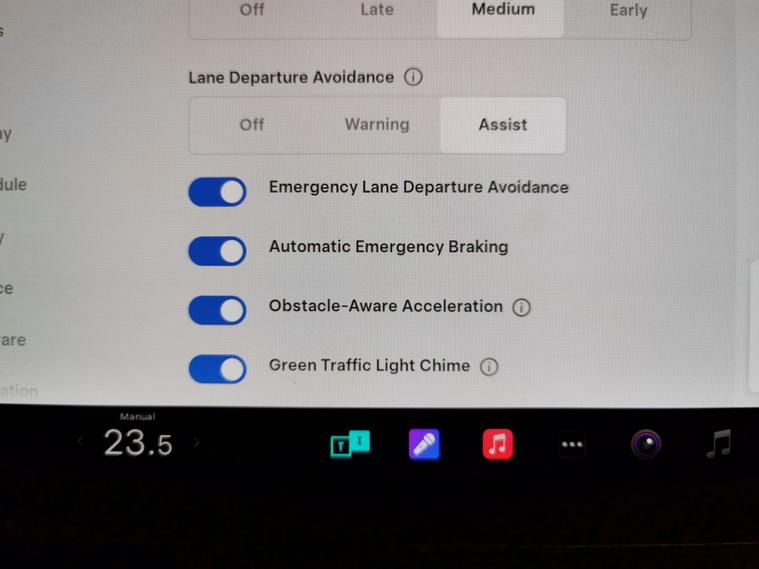Show info about Obstacle-Aware Acceleration
The image size is (759, 569).
(521, 308)
